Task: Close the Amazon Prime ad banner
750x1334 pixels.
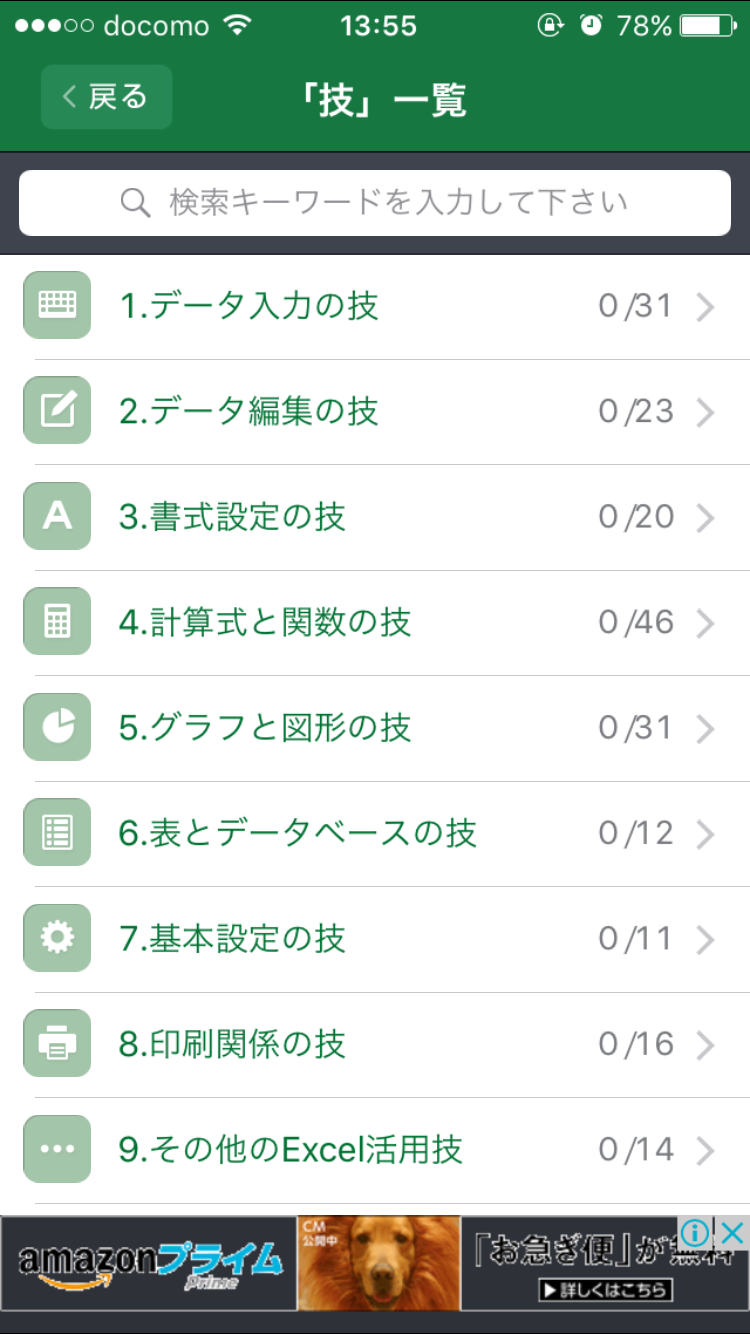Action: pyautogui.click(x=733, y=1233)
